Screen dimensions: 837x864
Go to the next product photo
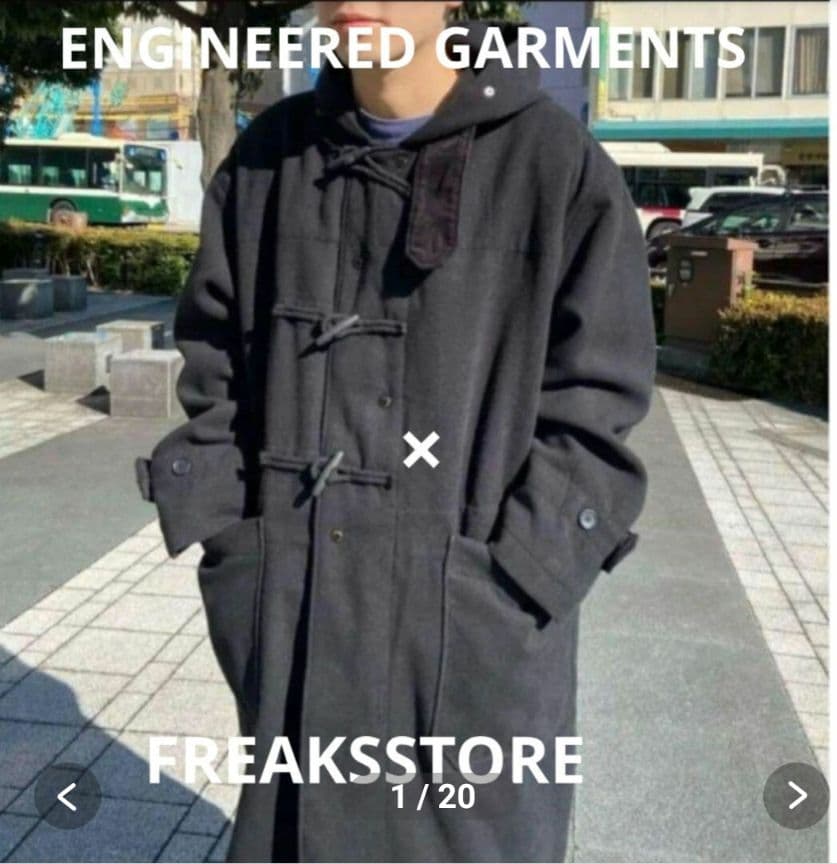coord(795,796)
